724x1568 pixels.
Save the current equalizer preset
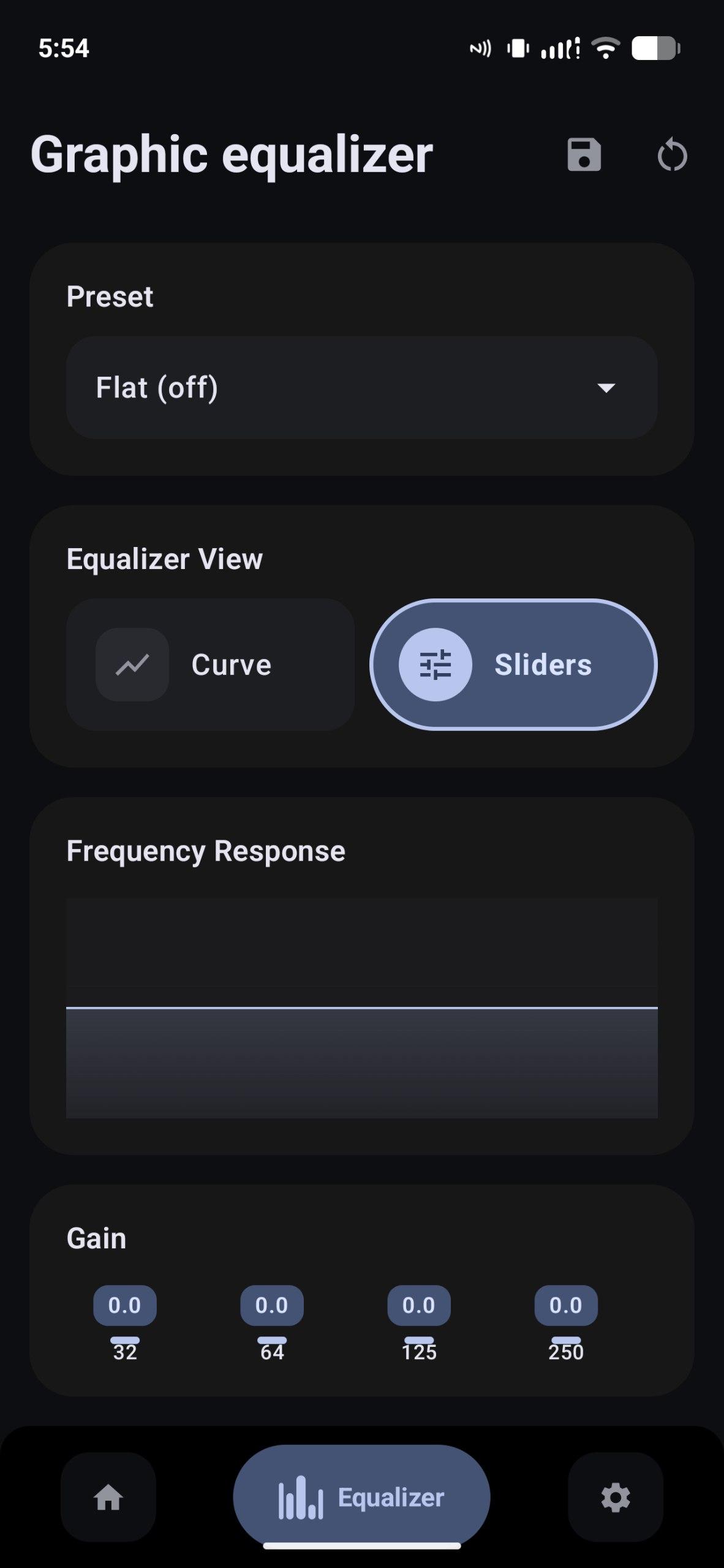pos(584,155)
